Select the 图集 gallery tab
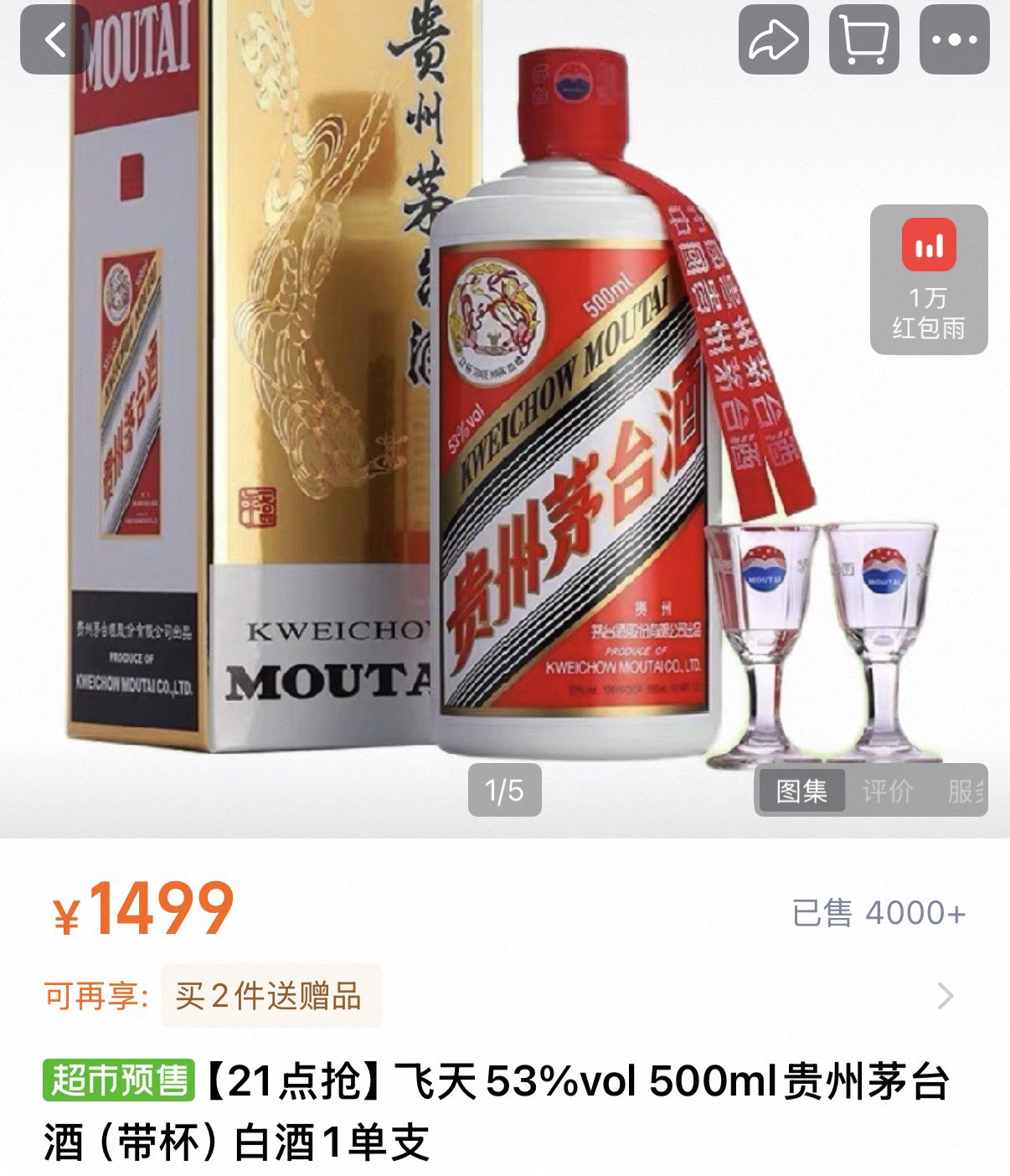This screenshot has width=1010, height=1176. click(x=801, y=791)
